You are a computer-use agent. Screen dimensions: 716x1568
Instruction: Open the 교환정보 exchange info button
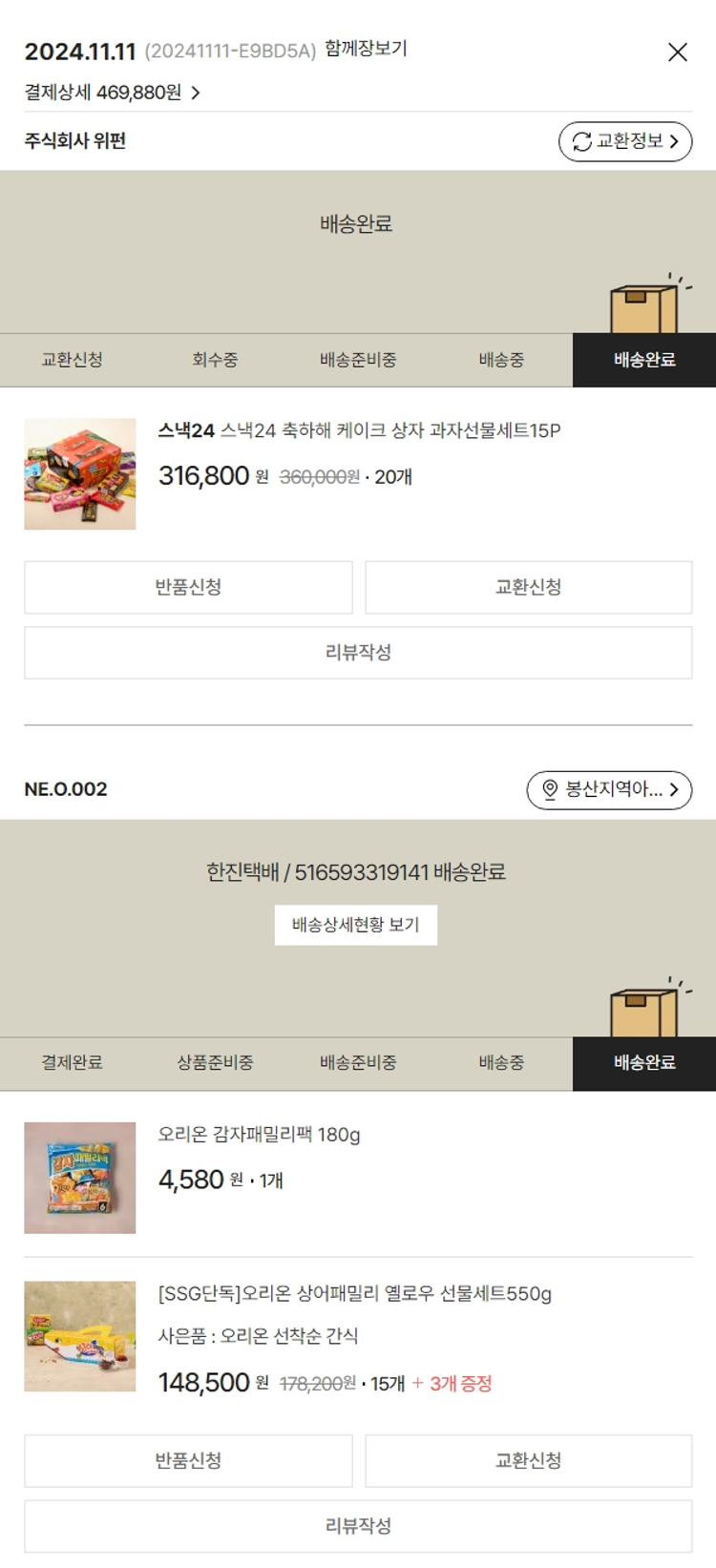coord(624,141)
